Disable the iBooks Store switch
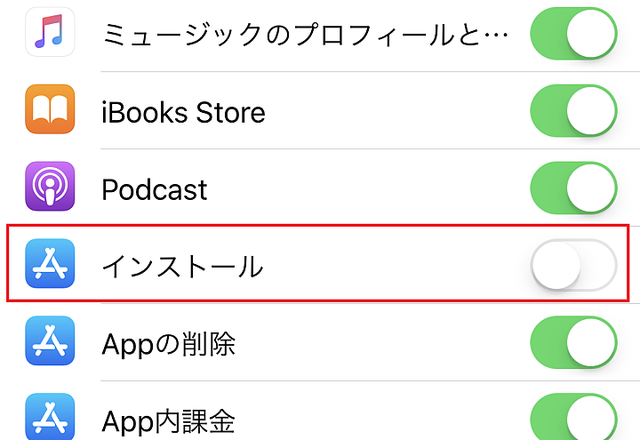The height and width of the screenshot is (440, 640). pyautogui.click(x=573, y=110)
